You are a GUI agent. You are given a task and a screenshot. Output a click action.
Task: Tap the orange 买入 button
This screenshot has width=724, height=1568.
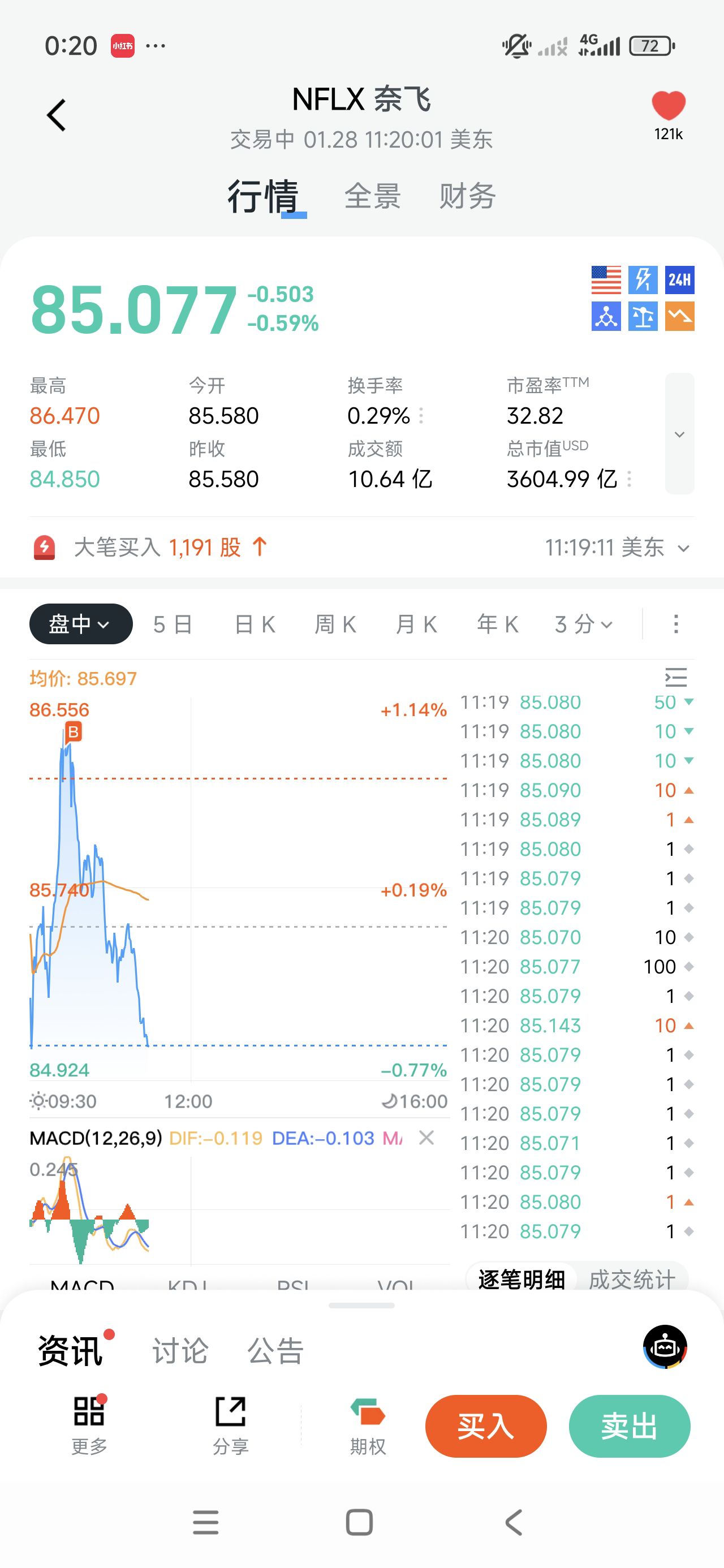(x=485, y=1425)
